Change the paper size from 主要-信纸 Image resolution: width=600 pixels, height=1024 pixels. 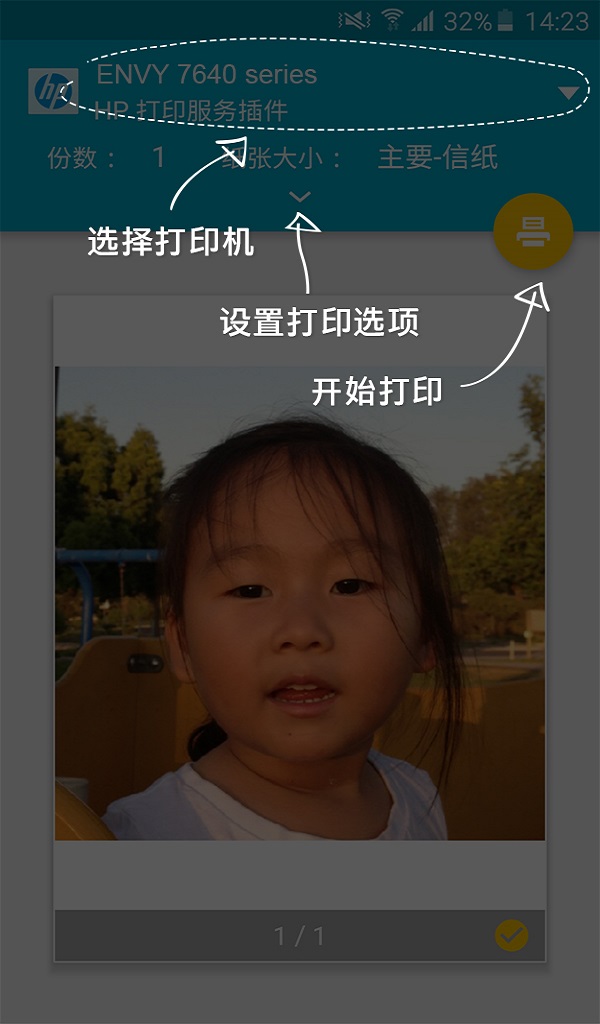[x=437, y=158]
